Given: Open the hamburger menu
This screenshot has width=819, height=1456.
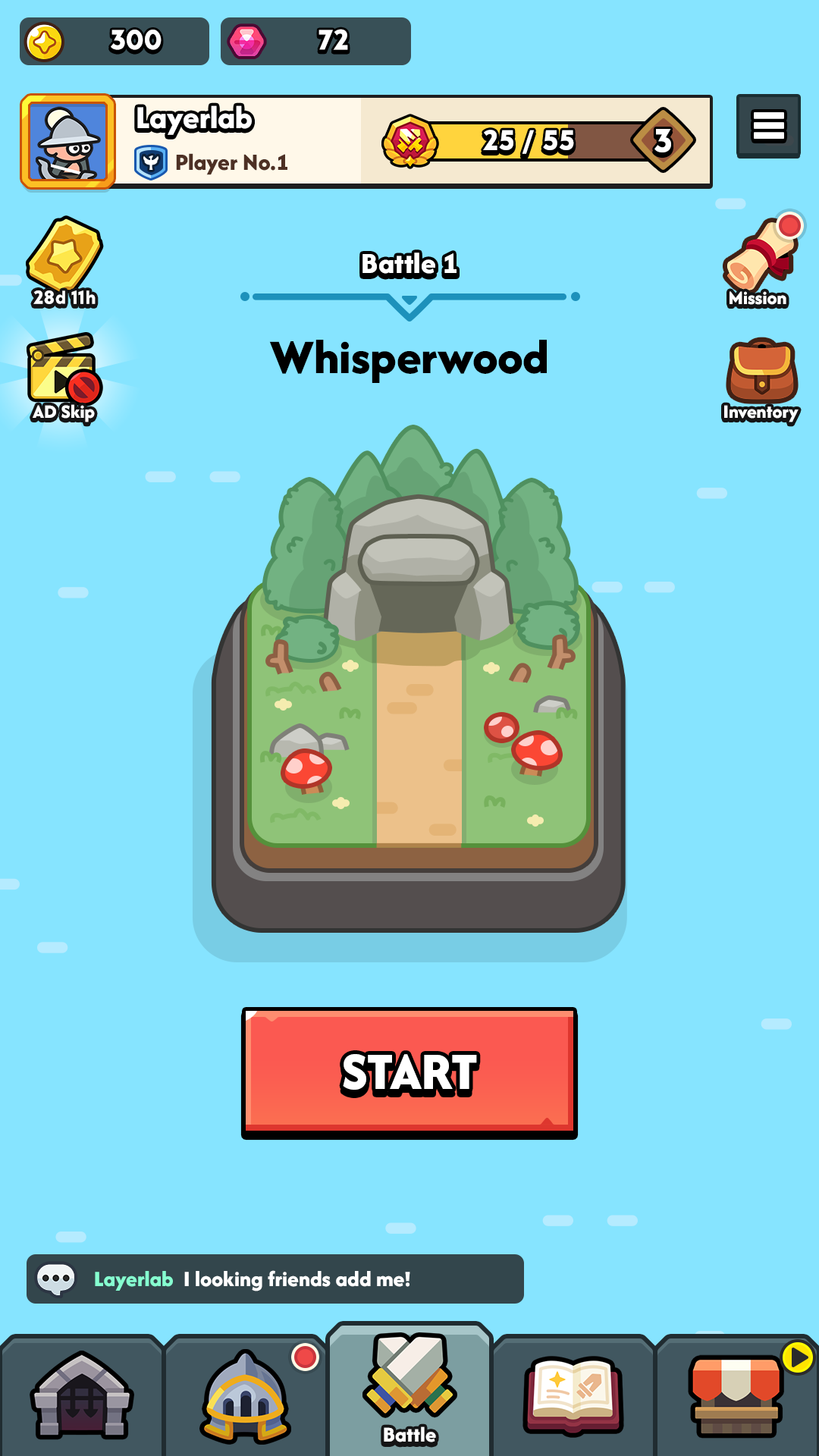Looking at the screenshot, I should [768, 126].
